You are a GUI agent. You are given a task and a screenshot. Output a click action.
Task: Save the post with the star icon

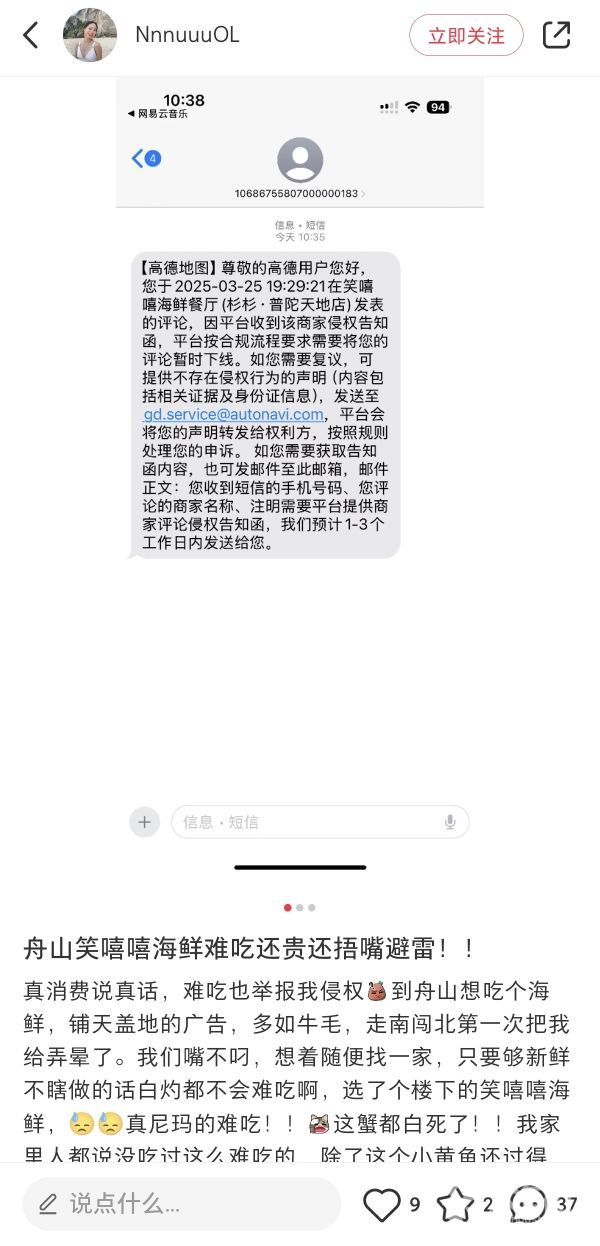point(455,1204)
